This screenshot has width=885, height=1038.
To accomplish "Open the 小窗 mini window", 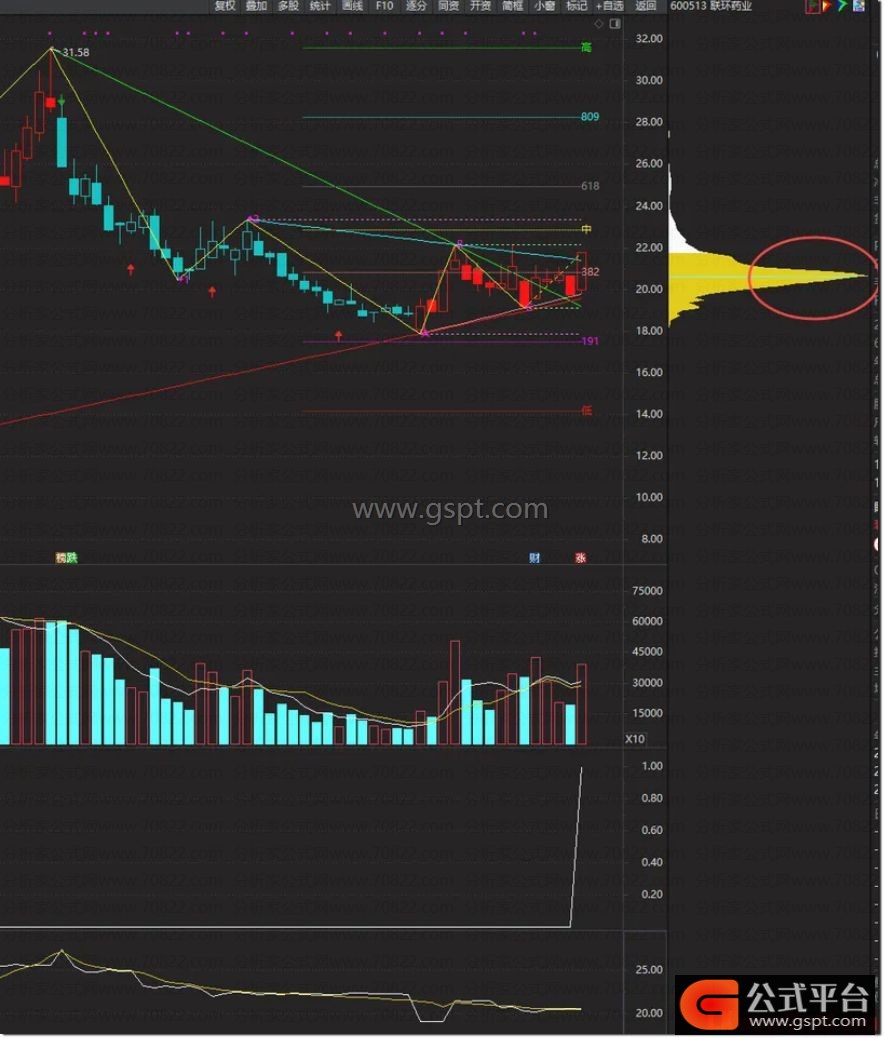I will click(545, 6).
